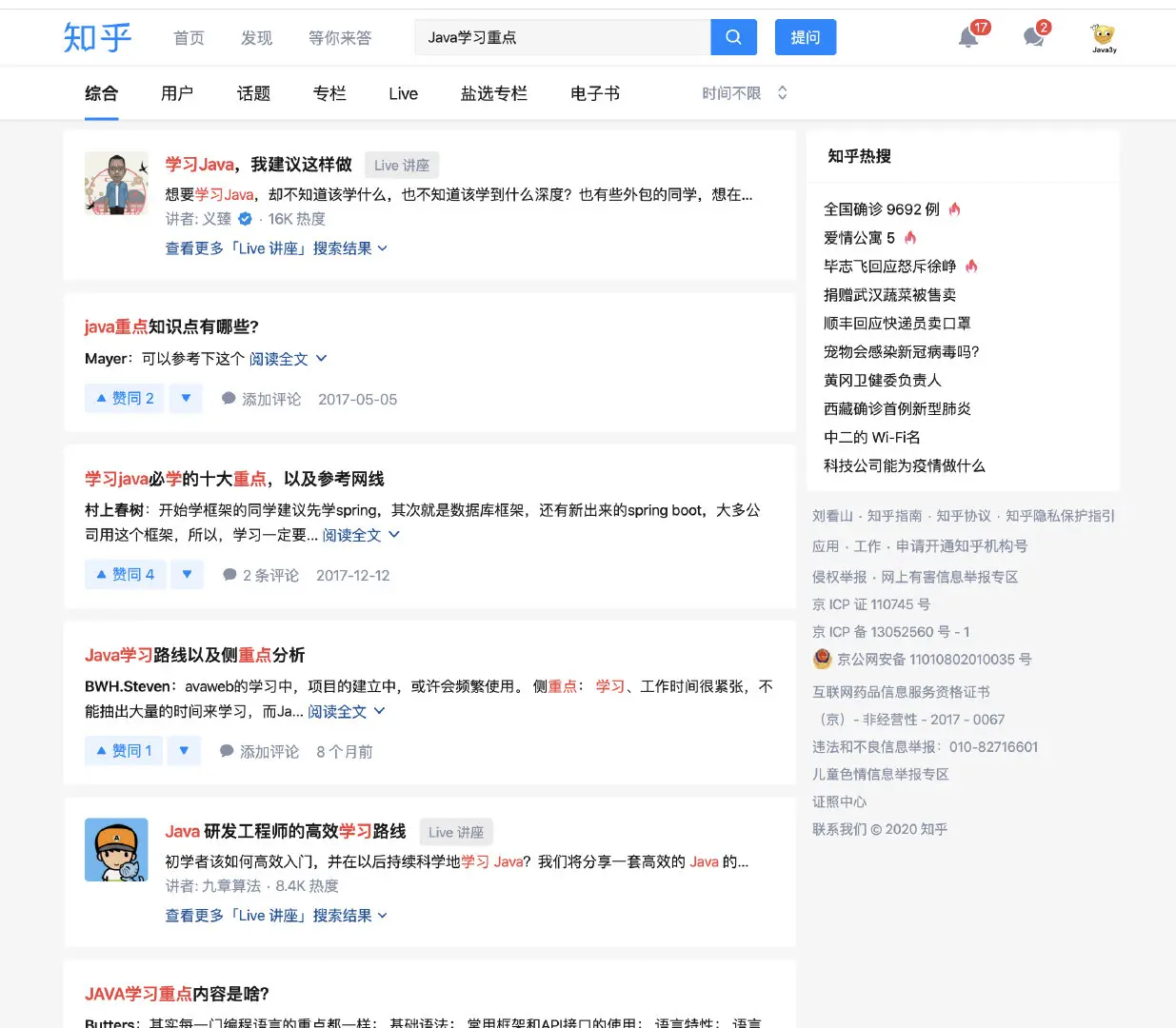Upvote the java重点知识点有哪些 answer

125,398
